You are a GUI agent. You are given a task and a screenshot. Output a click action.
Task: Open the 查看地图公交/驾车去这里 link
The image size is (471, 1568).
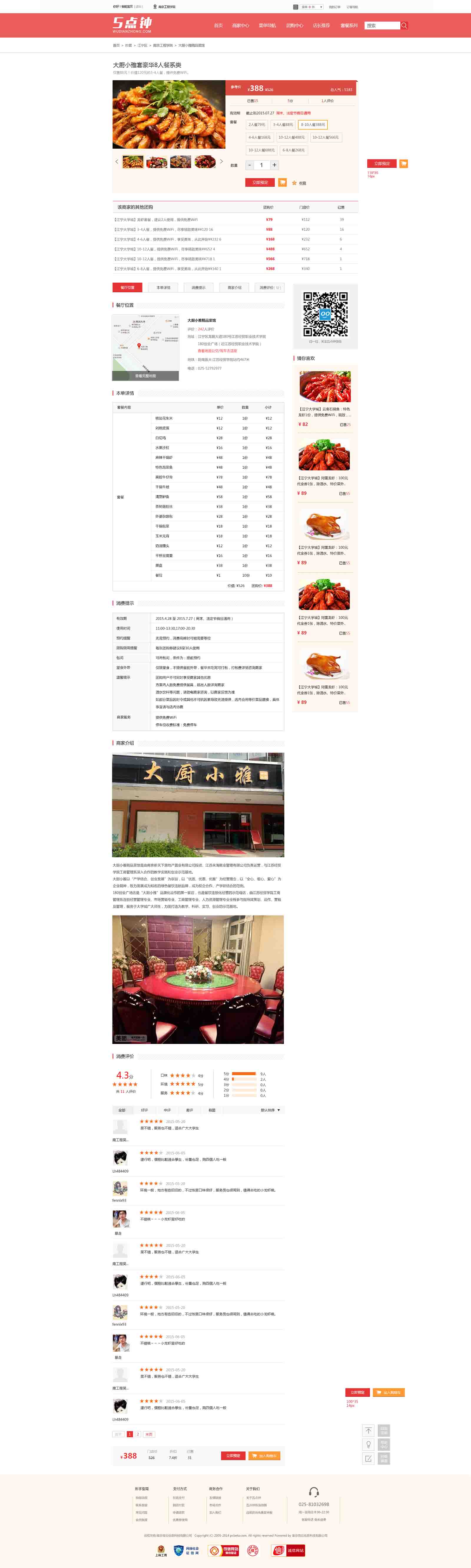pyautogui.click(x=217, y=351)
